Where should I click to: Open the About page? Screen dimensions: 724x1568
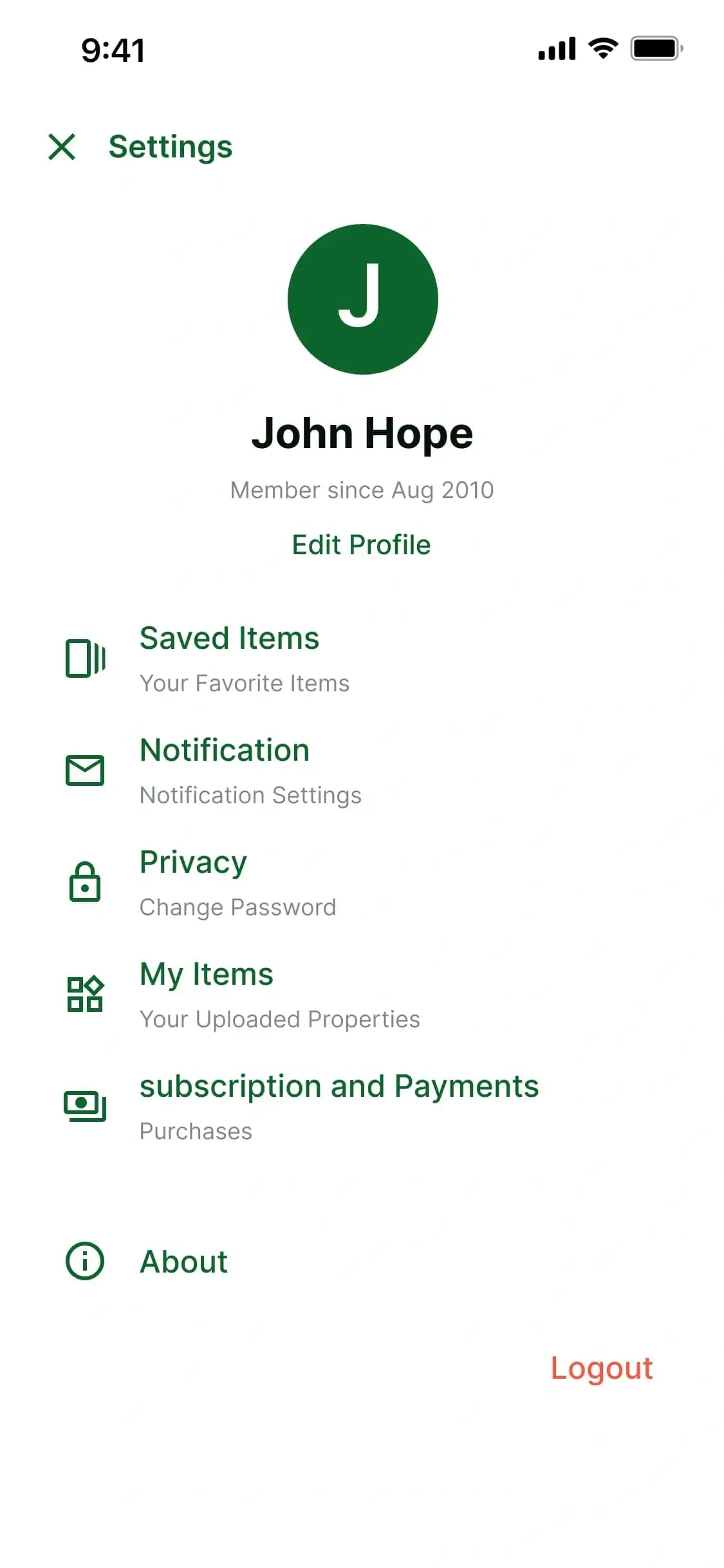point(362,1260)
